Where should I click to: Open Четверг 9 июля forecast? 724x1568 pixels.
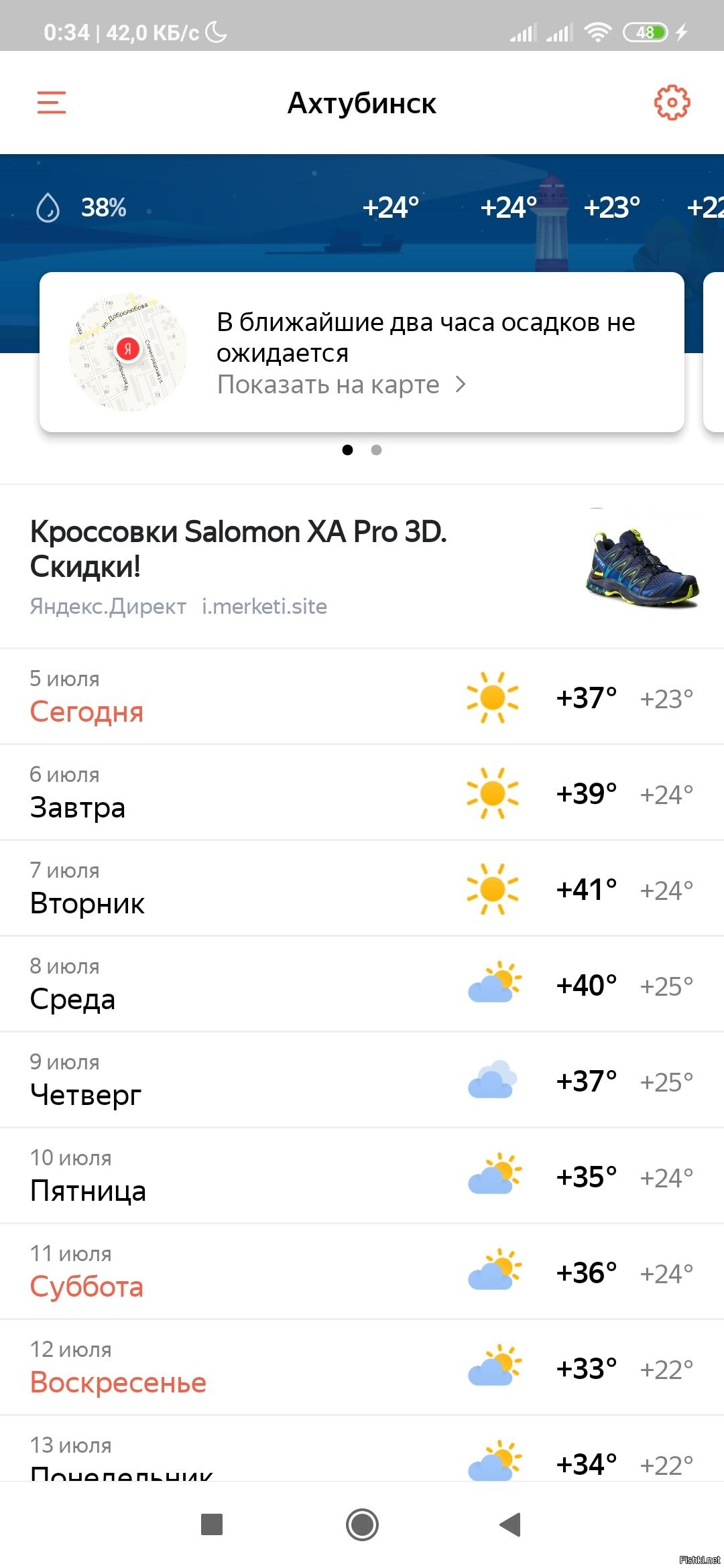pos(362,1080)
